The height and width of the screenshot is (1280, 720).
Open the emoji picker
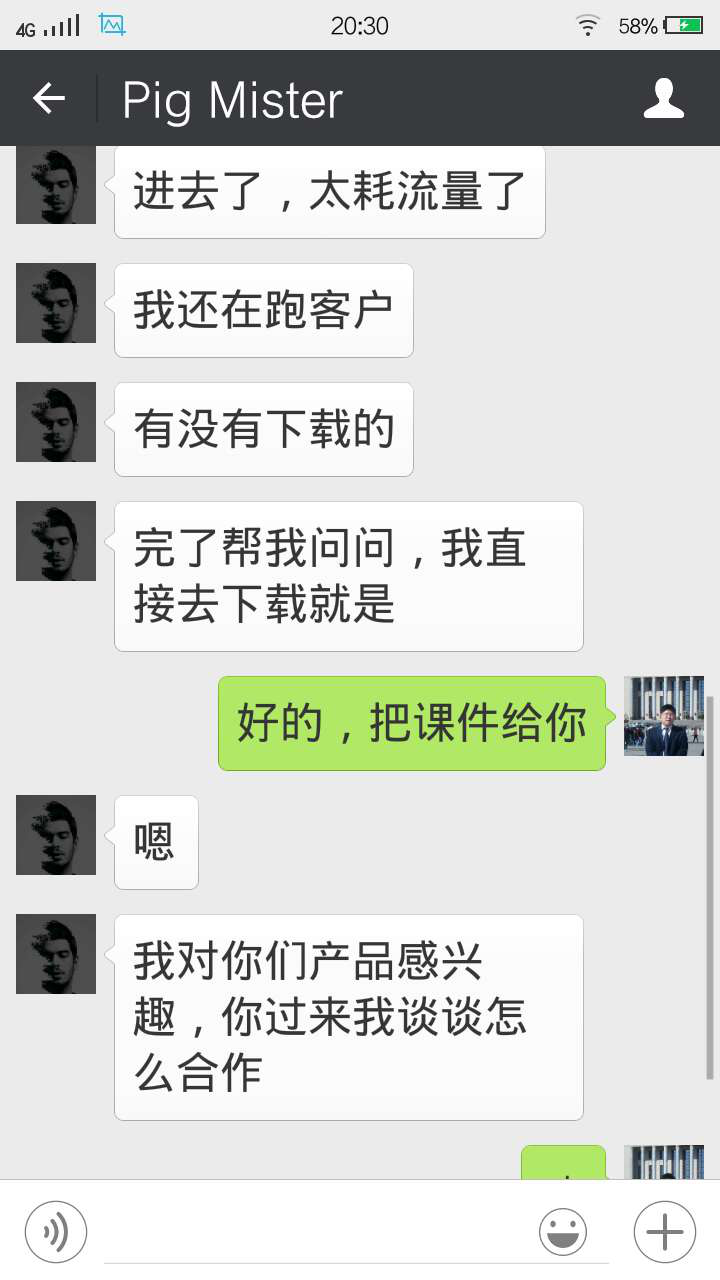click(x=563, y=1231)
